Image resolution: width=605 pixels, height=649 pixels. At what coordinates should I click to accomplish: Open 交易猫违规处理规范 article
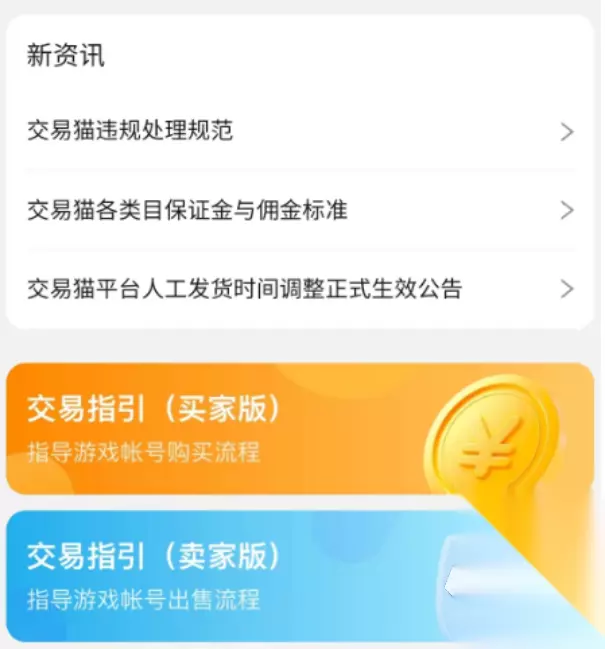300,131
